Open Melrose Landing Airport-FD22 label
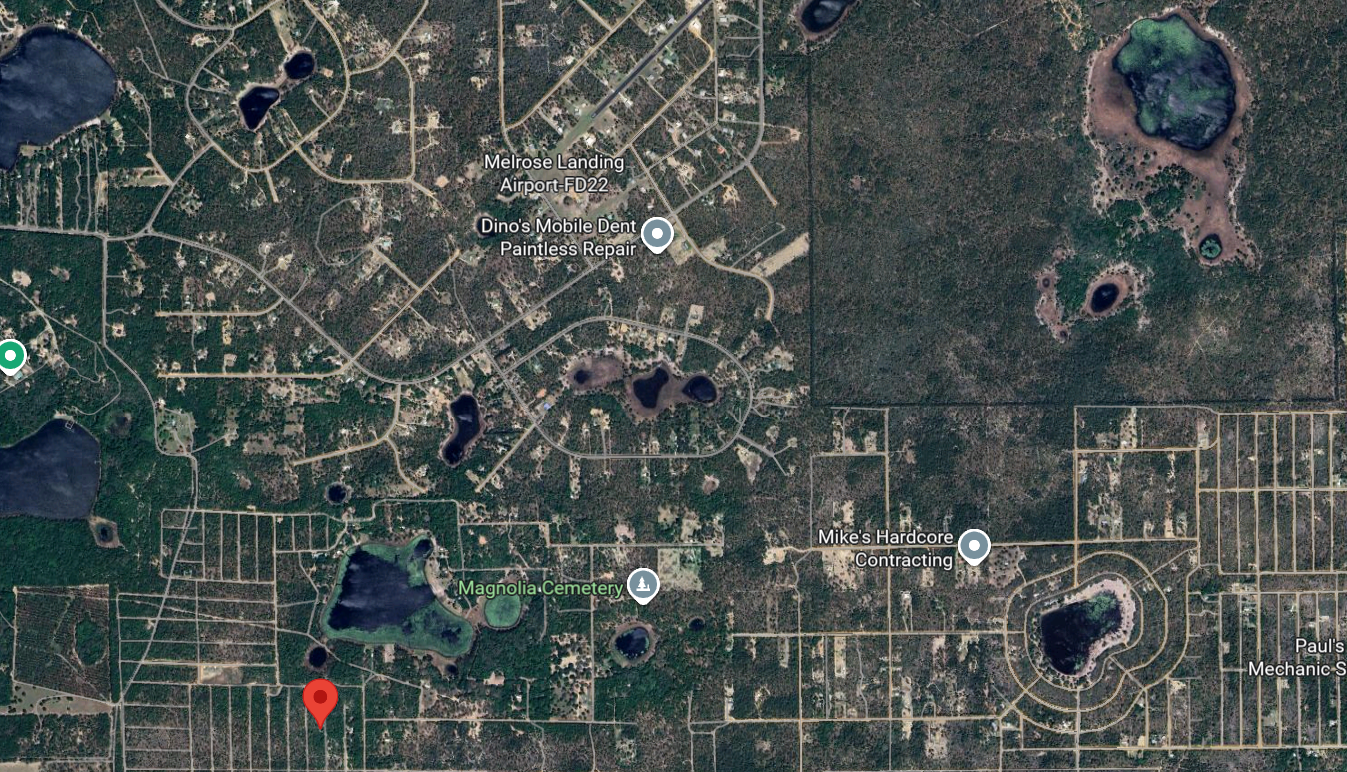Viewport: 1347px width, 772px height. 553,173
